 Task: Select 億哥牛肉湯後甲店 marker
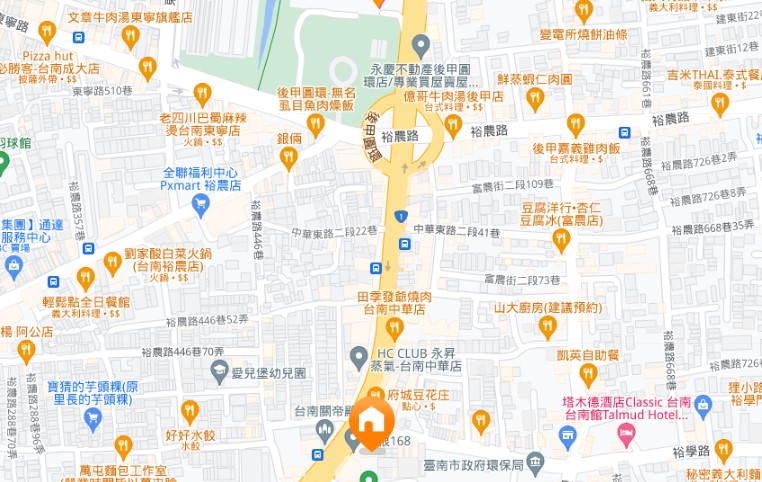click(453, 125)
